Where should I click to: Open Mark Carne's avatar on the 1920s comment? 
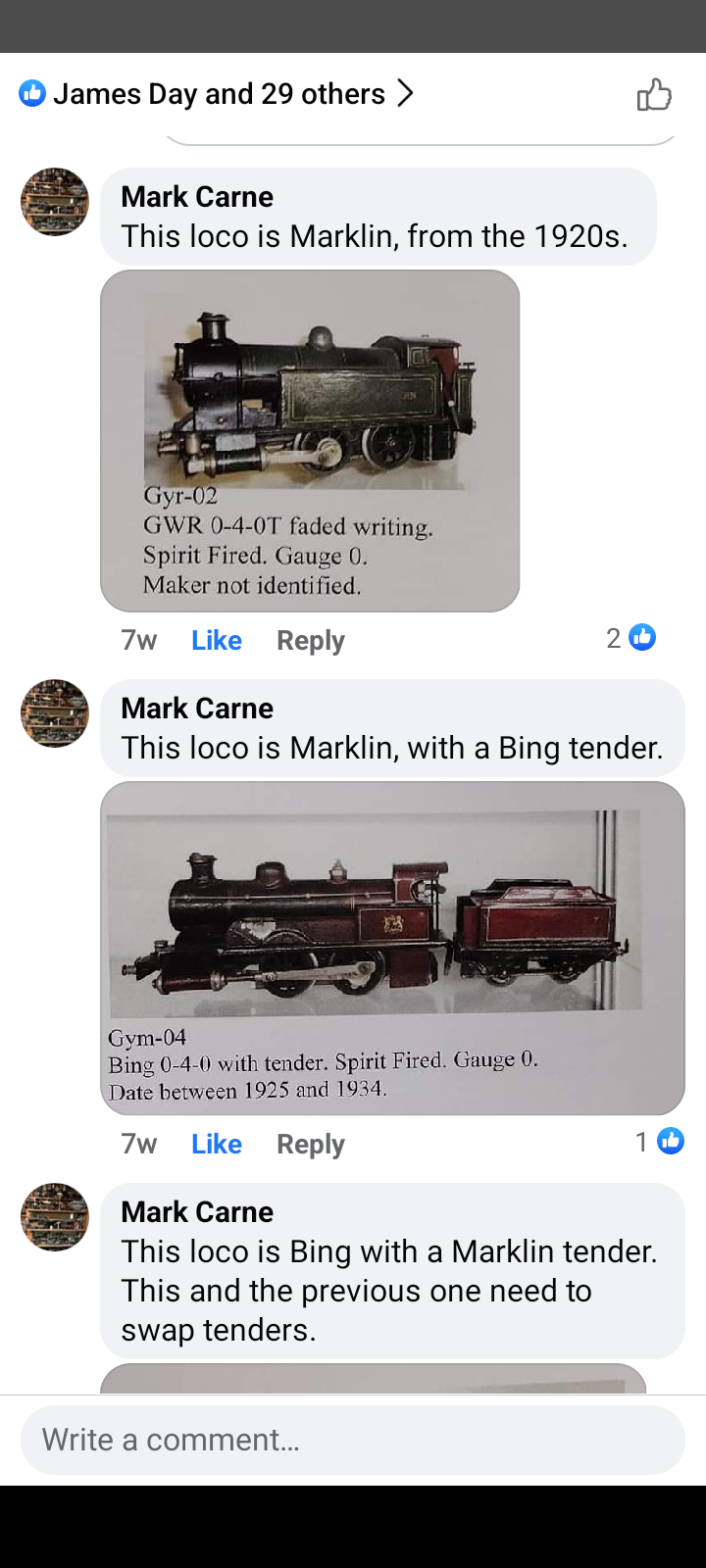[x=55, y=202]
